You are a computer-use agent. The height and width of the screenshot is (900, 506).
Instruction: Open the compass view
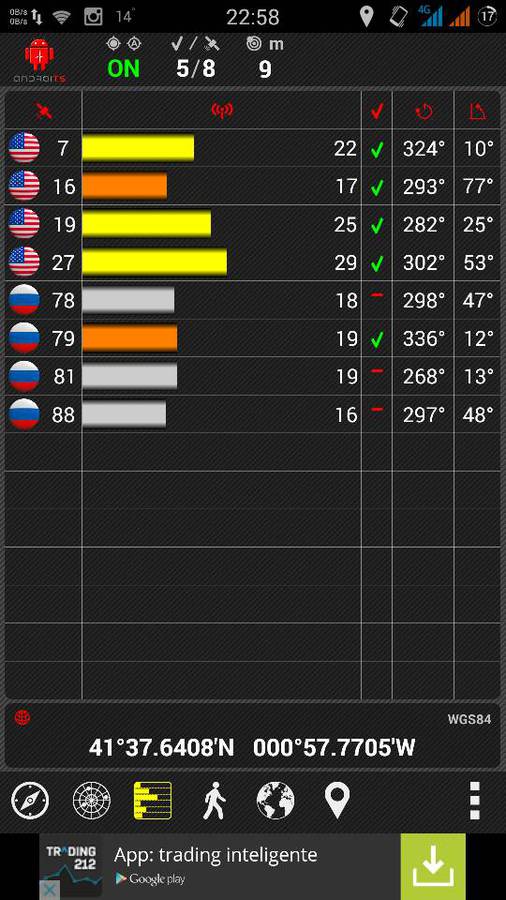(x=30, y=800)
